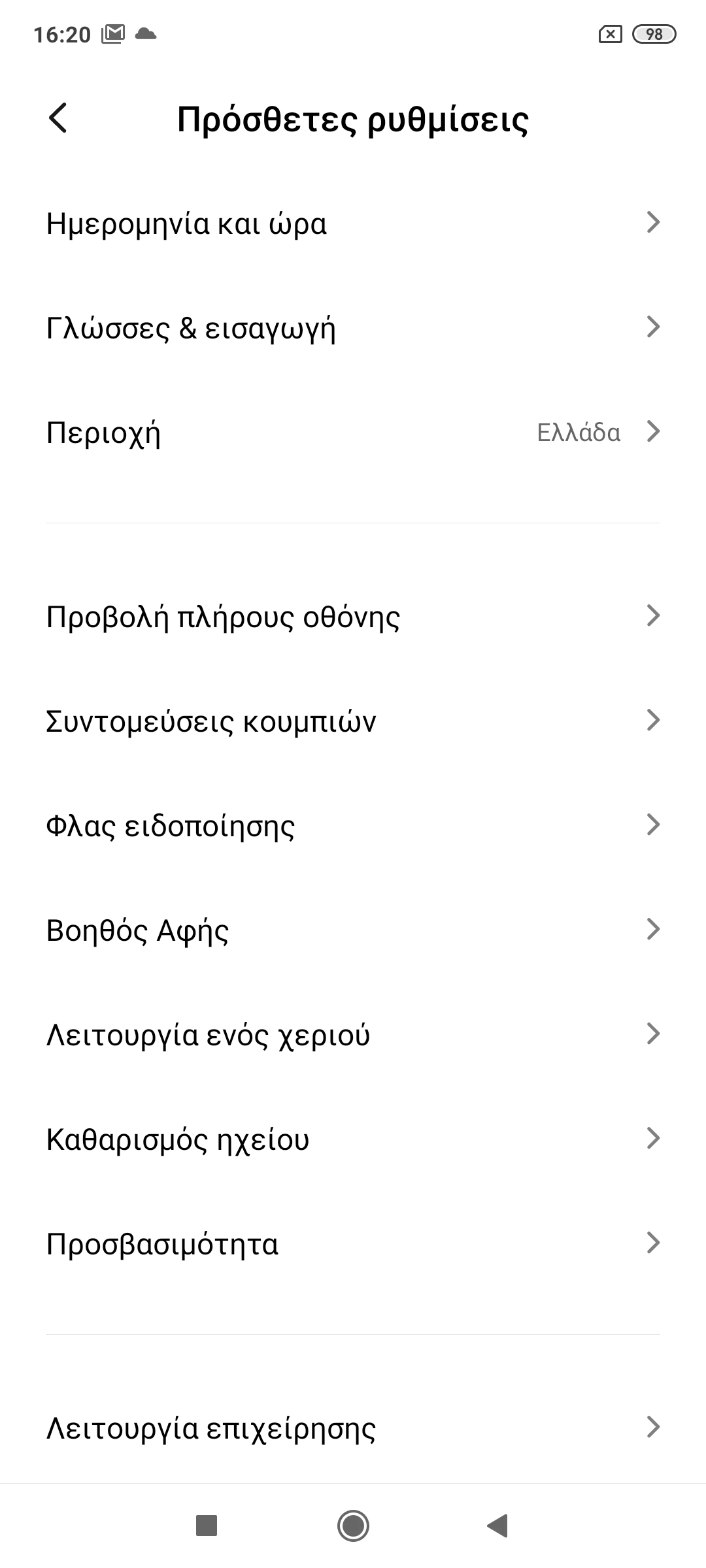The image size is (706, 1568).
Task: Tap the system home button
Action: coord(353,1526)
